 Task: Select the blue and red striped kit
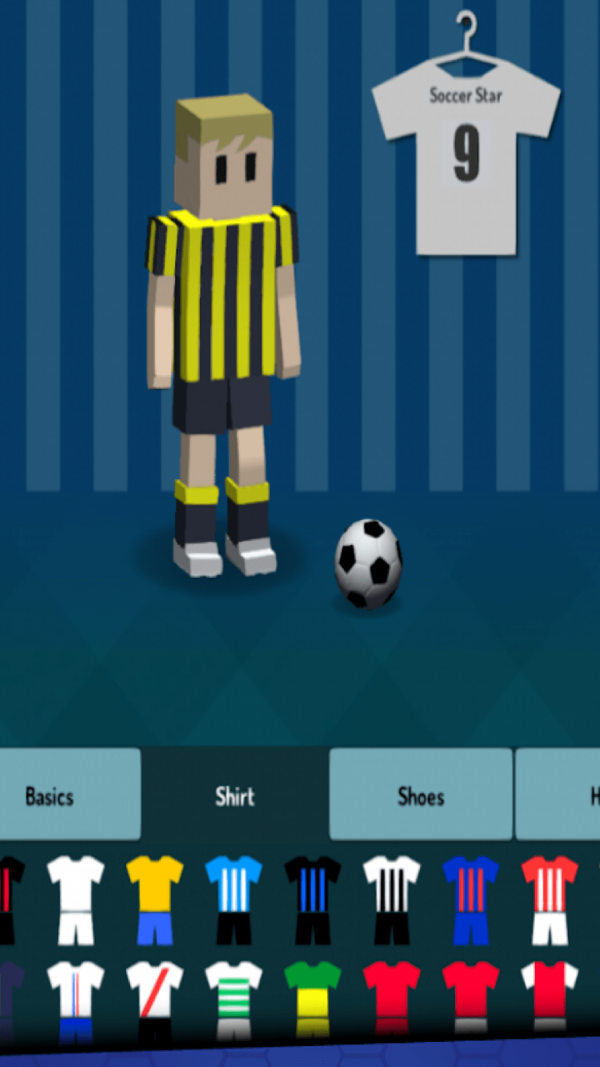pos(470,898)
